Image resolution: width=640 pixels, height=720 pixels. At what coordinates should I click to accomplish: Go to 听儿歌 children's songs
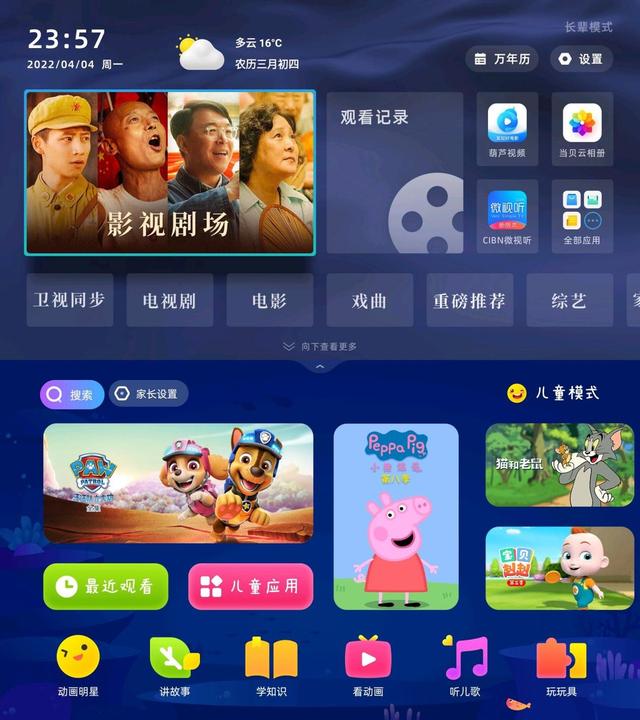tap(466, 668)
